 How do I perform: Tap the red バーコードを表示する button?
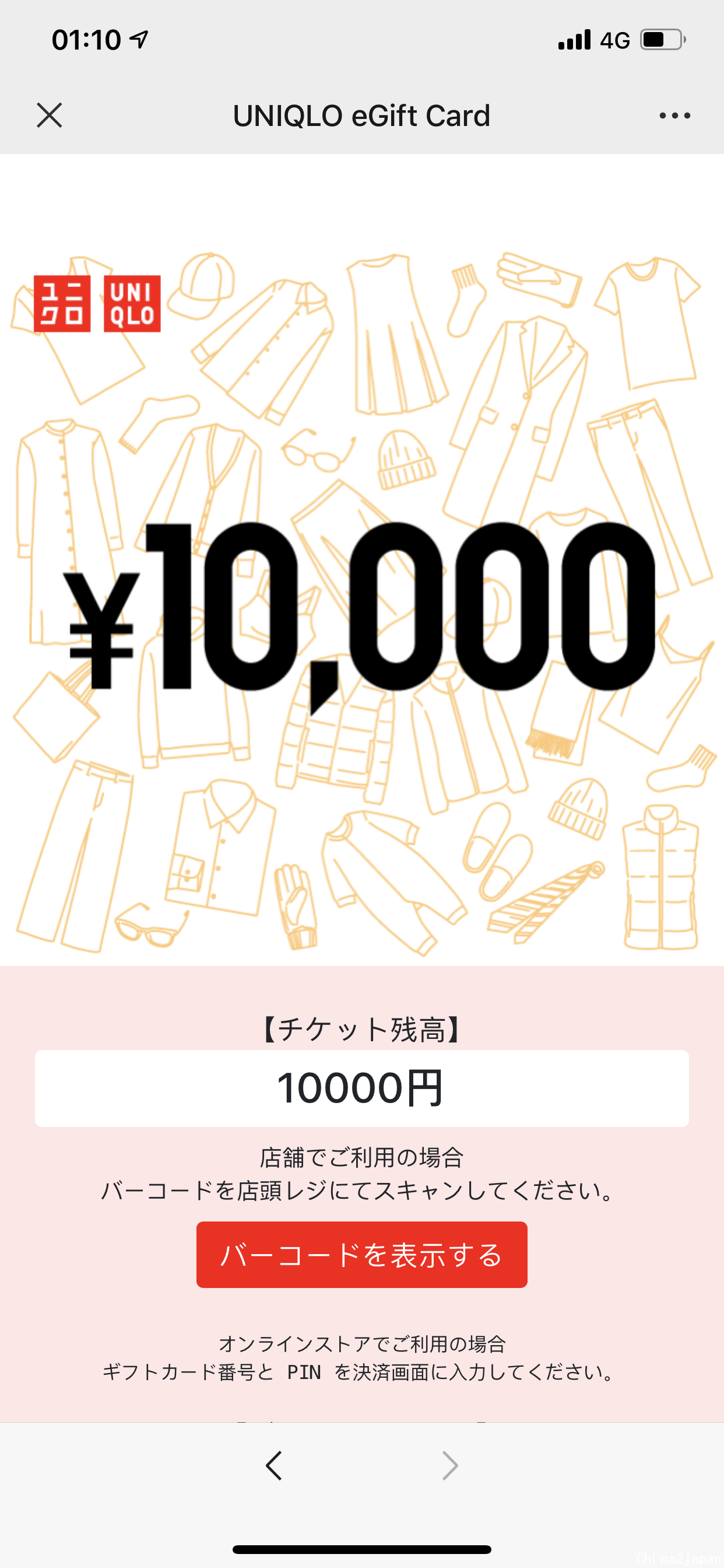pyautogui.click(x=361, y=1255)
